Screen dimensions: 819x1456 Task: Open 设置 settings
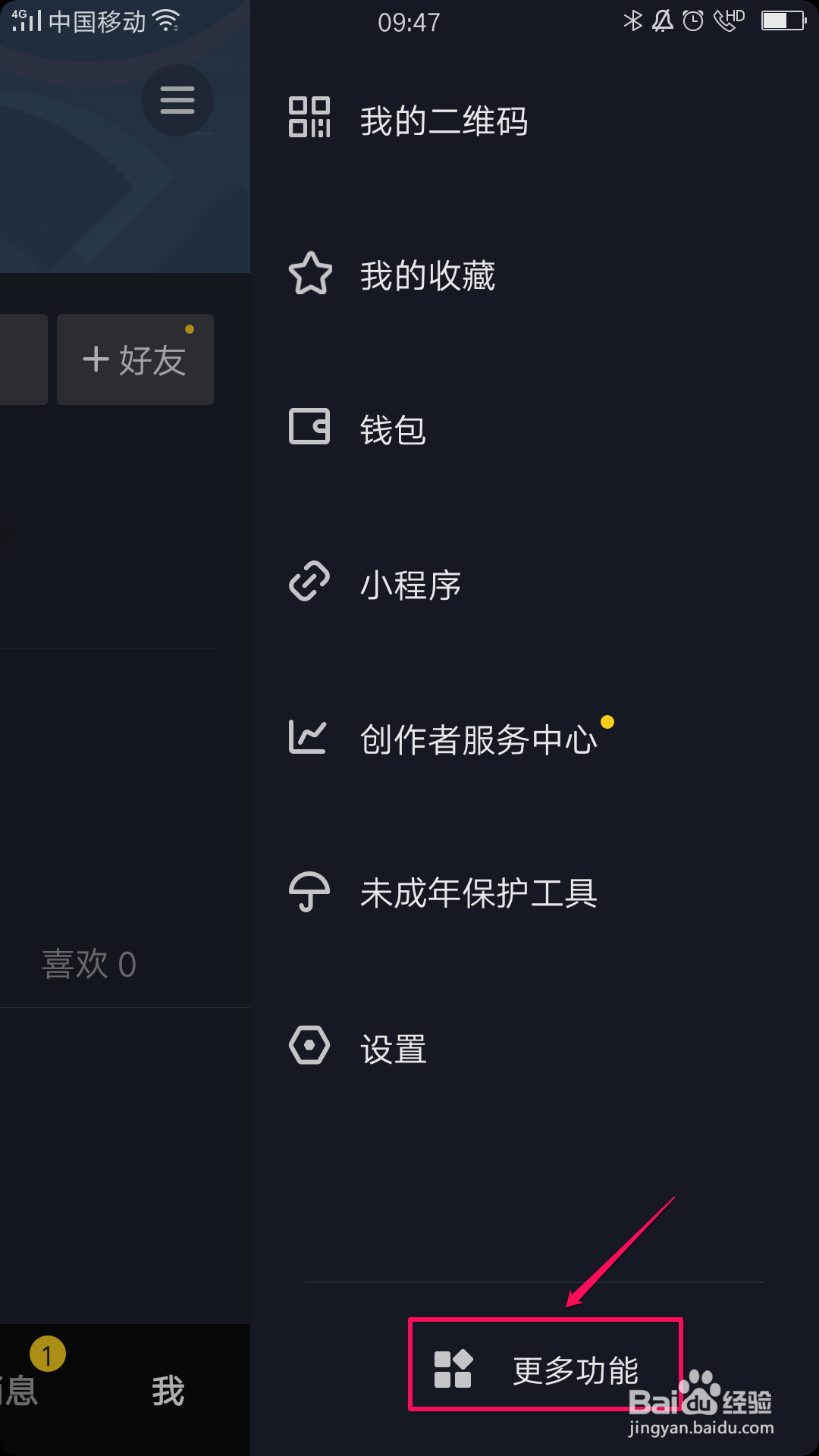[x=535, y=1048]
